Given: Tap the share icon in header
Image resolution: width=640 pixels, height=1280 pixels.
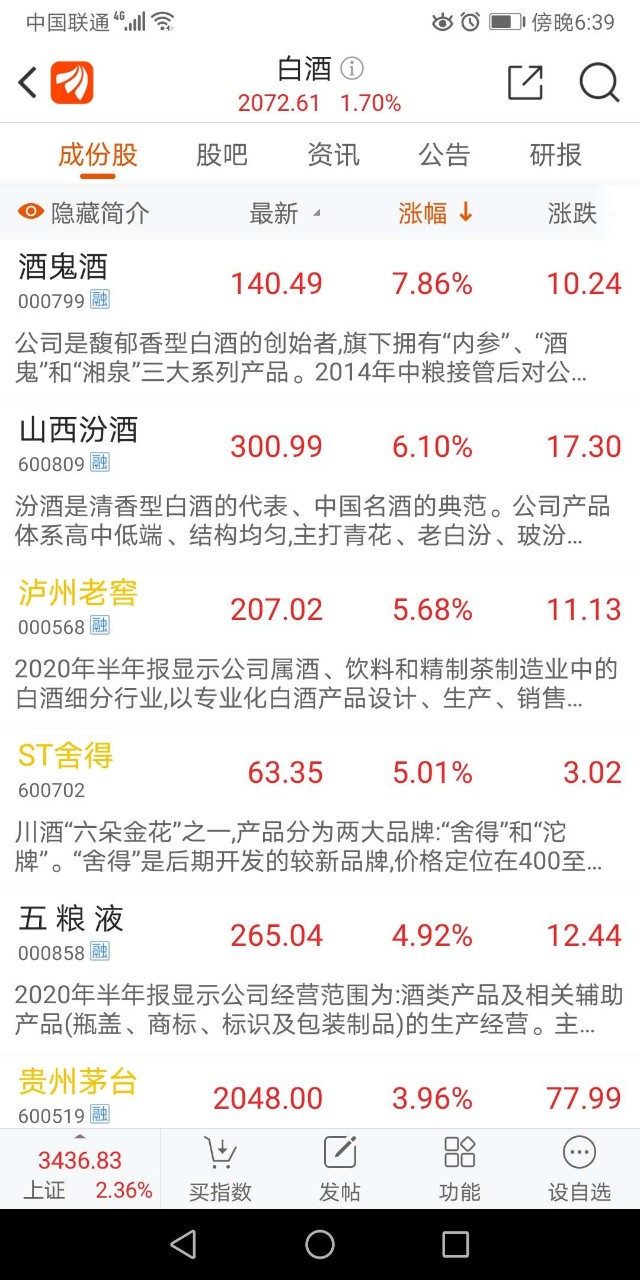Looking at the screenshot, I should [525, 83].
